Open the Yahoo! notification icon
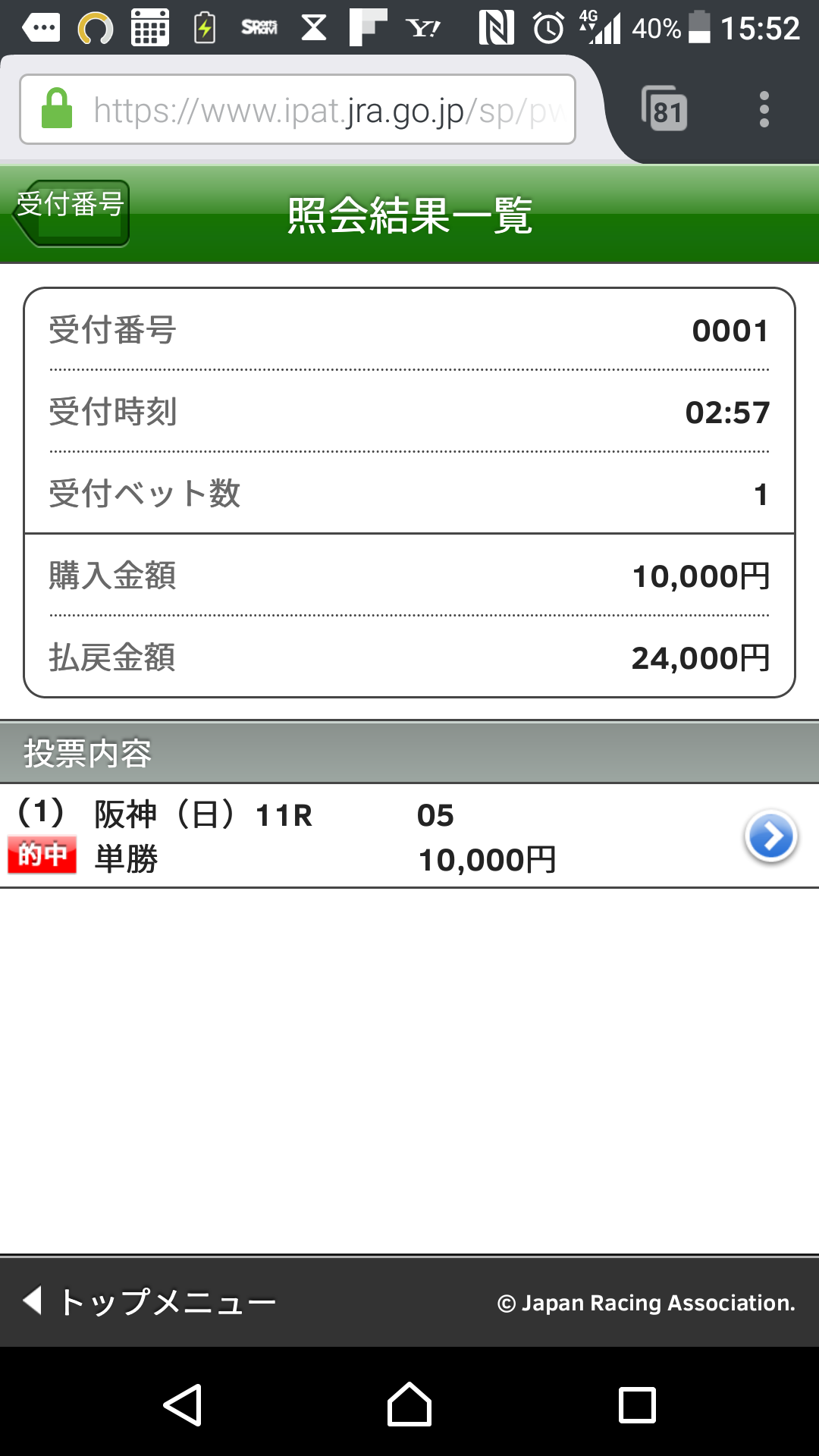This screenshot has height=1456, width=819. pyautogui.click(x=423, y=27)
